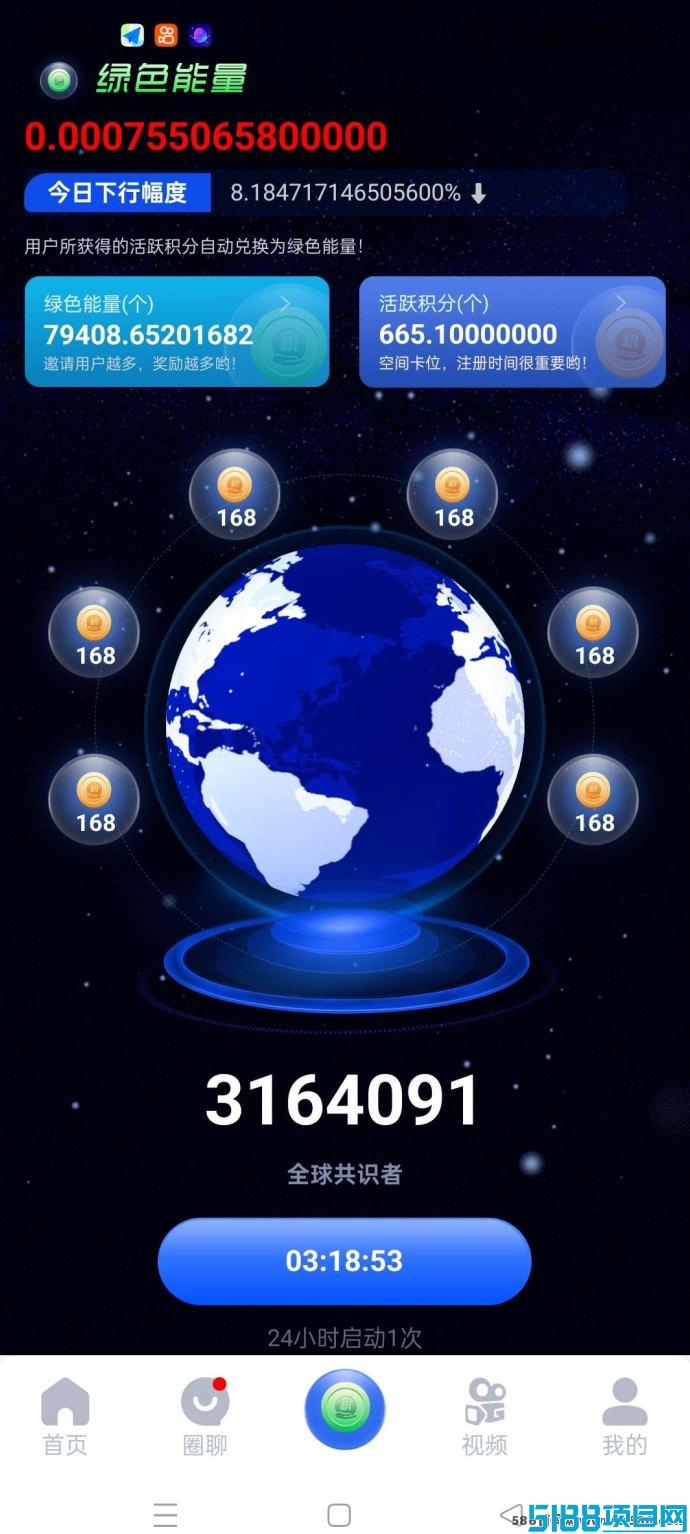The width and height of the screenshot is (690, 1534).
Task: Open the 圈聊 chat tab
Action: click(205, 1417)
